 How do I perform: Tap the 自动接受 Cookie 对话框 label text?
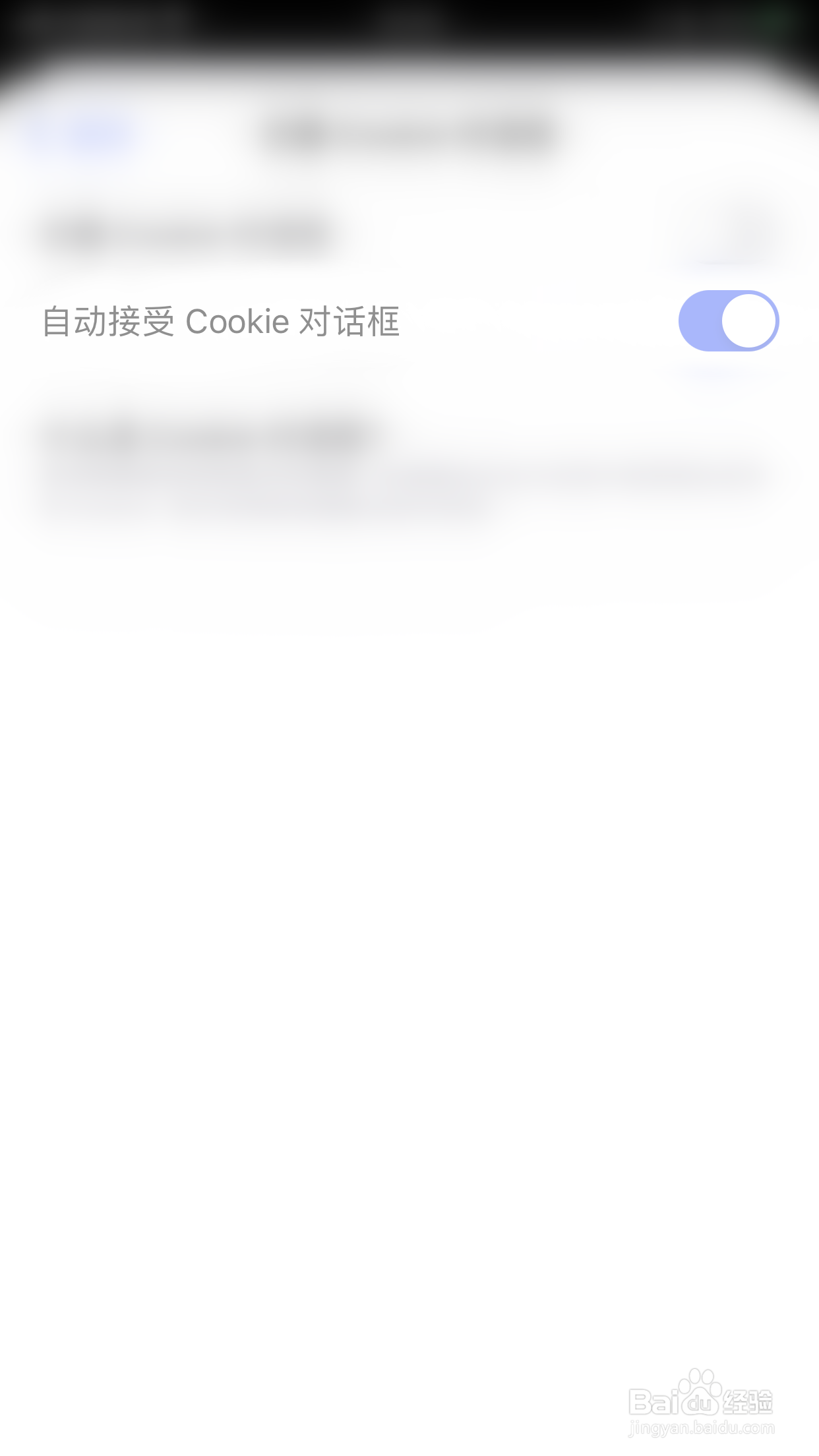tap(224, 321)
